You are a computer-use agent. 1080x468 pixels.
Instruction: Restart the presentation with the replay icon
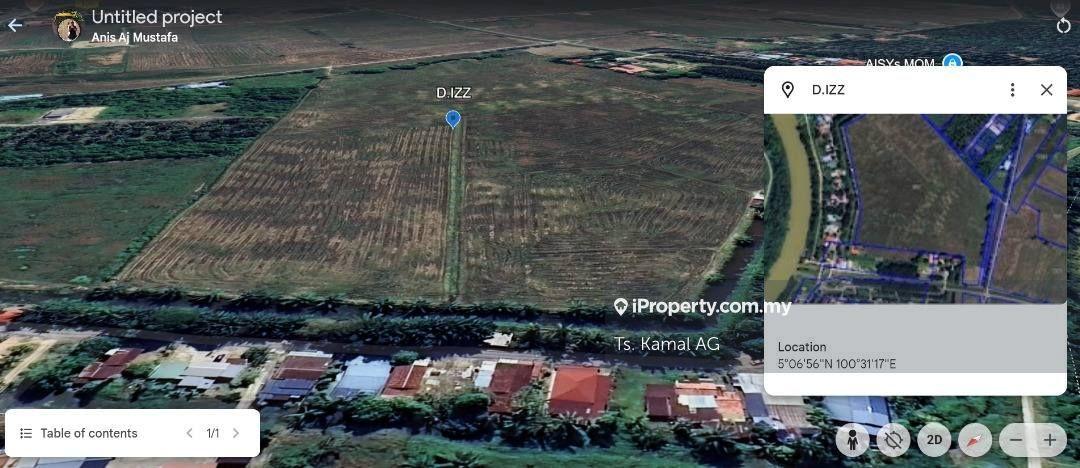coord(1063,25)
